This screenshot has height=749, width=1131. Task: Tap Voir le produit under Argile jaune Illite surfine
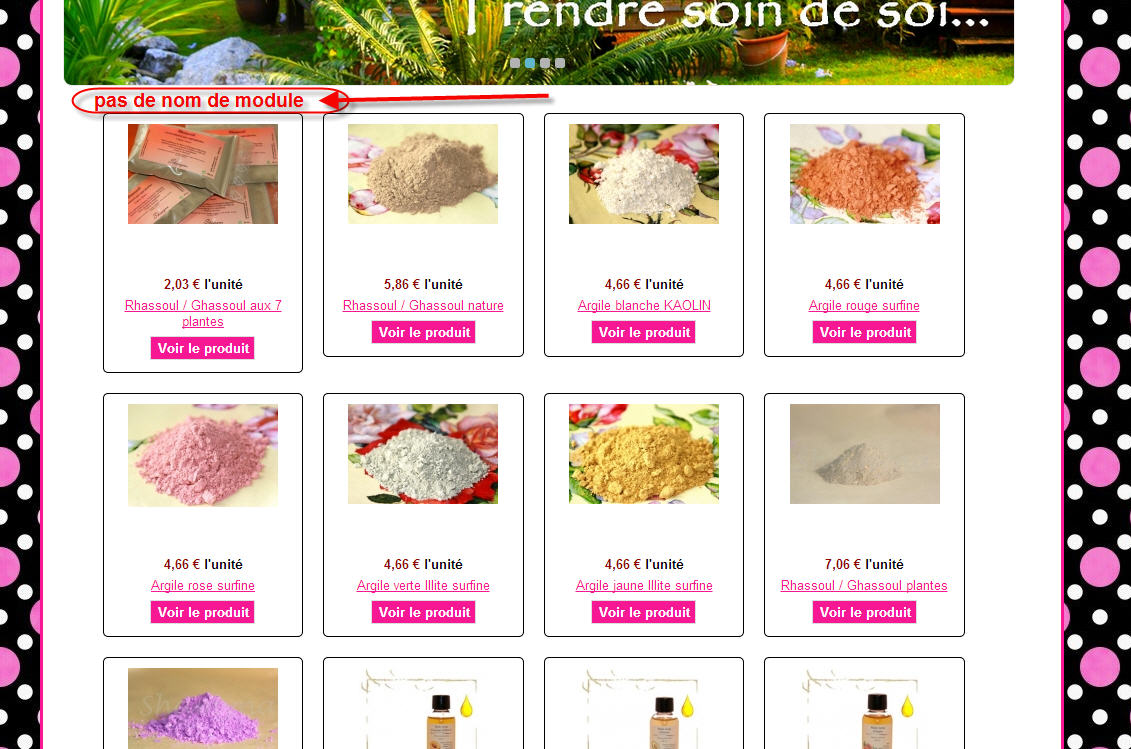click(644, 612)
